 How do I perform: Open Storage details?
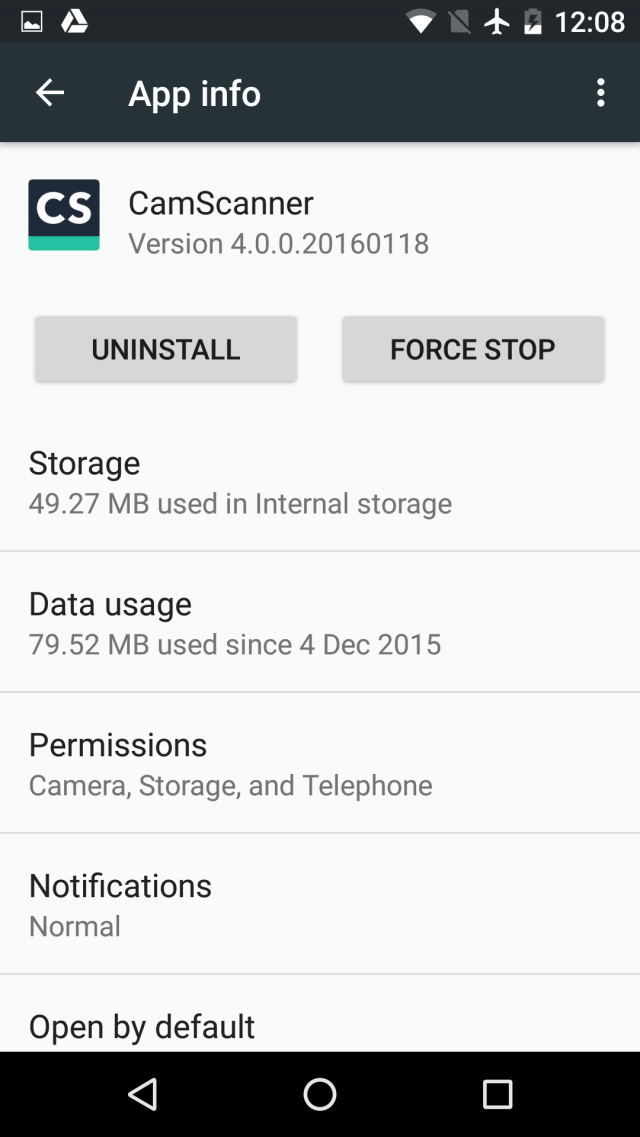(320, 481)
